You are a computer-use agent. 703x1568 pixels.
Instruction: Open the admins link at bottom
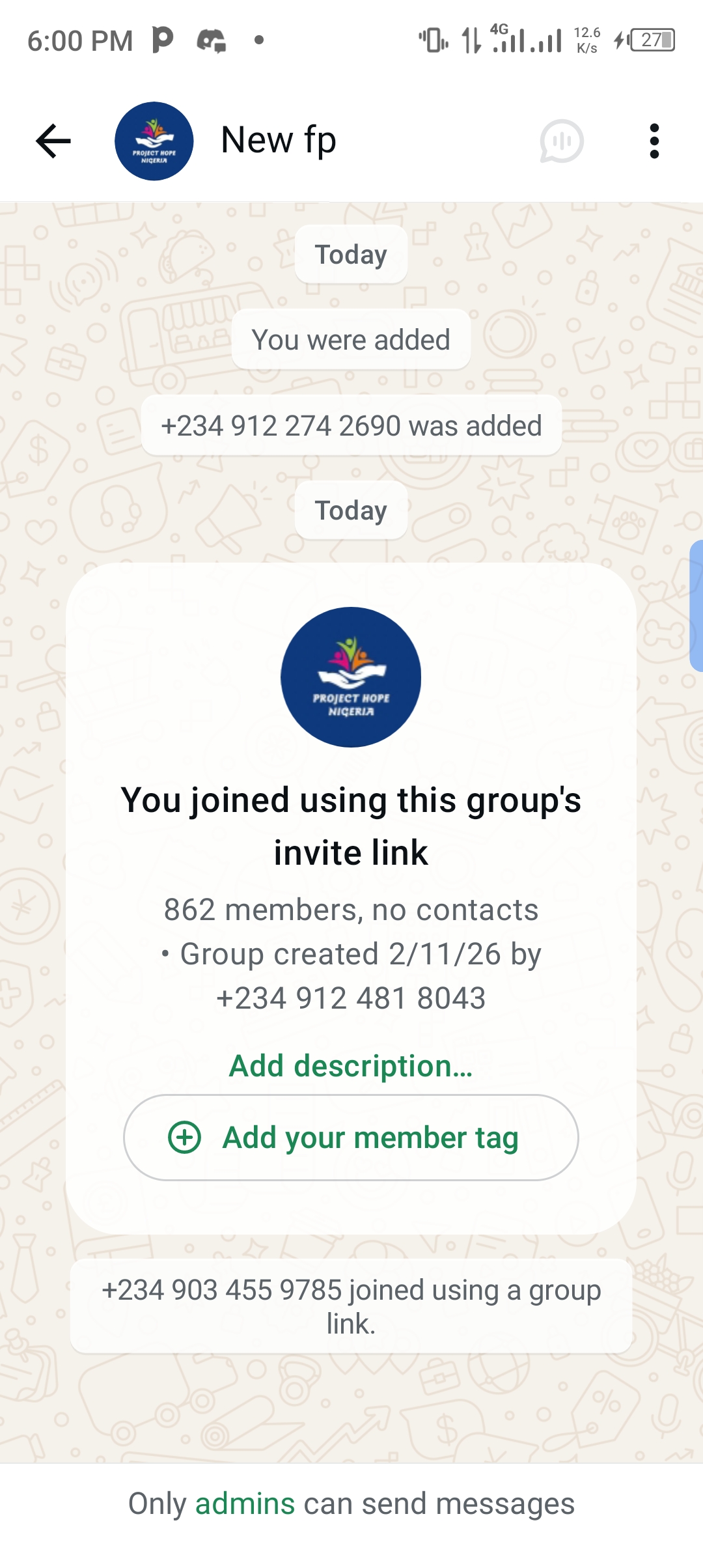(245, 1504)
